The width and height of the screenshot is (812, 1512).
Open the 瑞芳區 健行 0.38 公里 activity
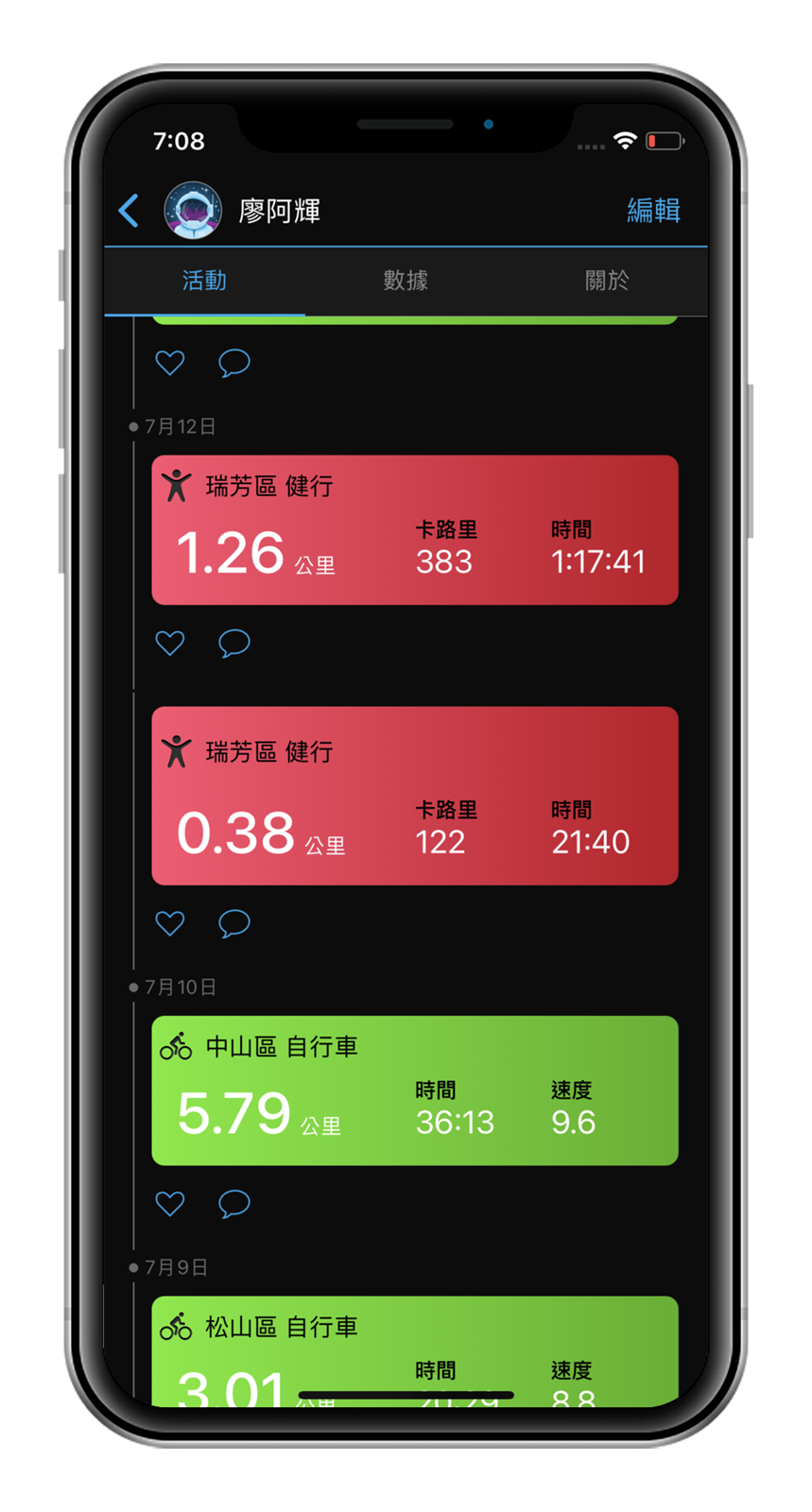(x=414, y=796)
